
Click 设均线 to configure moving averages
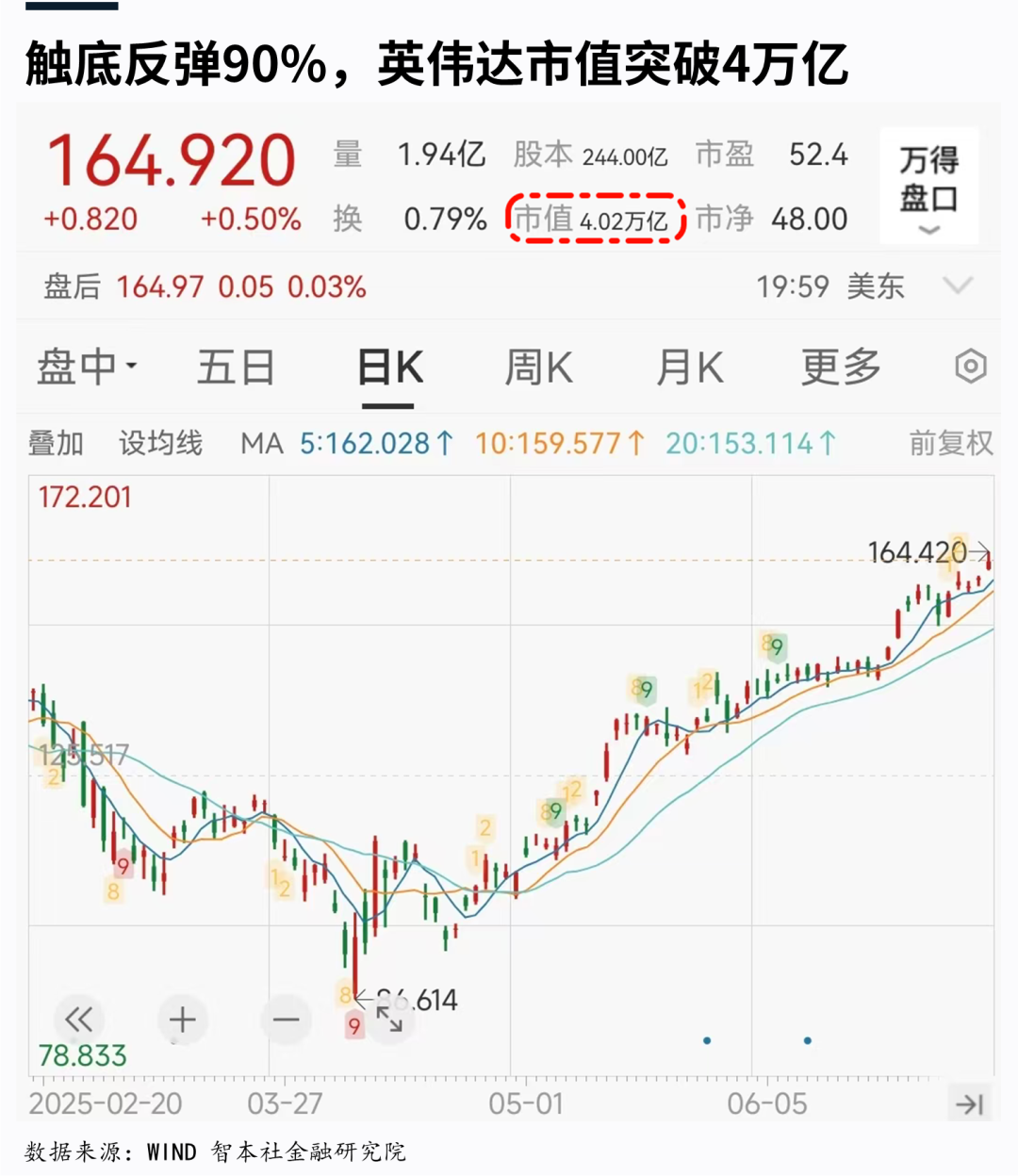159,443
